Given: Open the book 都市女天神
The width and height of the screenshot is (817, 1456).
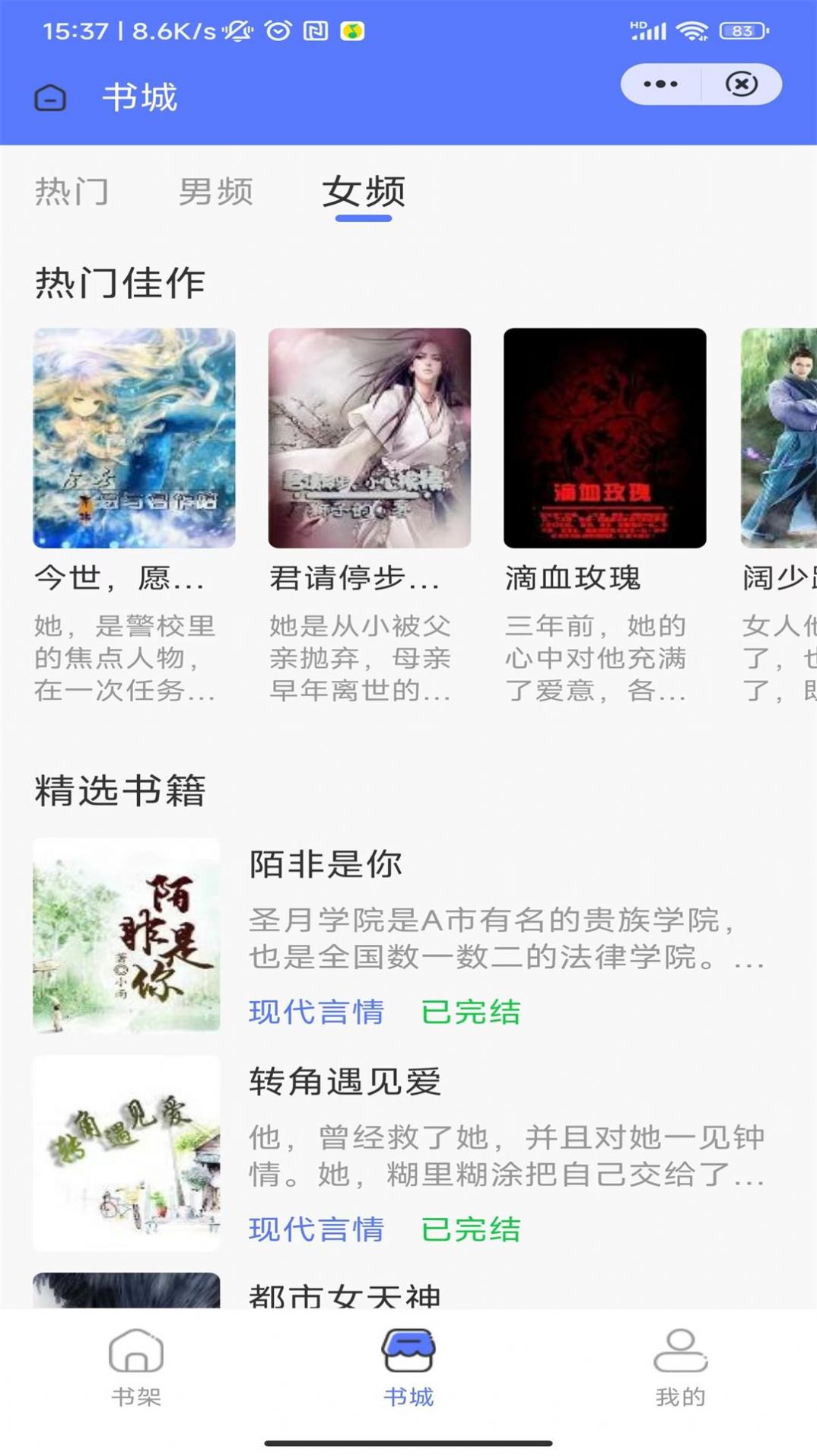Looking at the screenshot, I should click(x=345, y=1293).
